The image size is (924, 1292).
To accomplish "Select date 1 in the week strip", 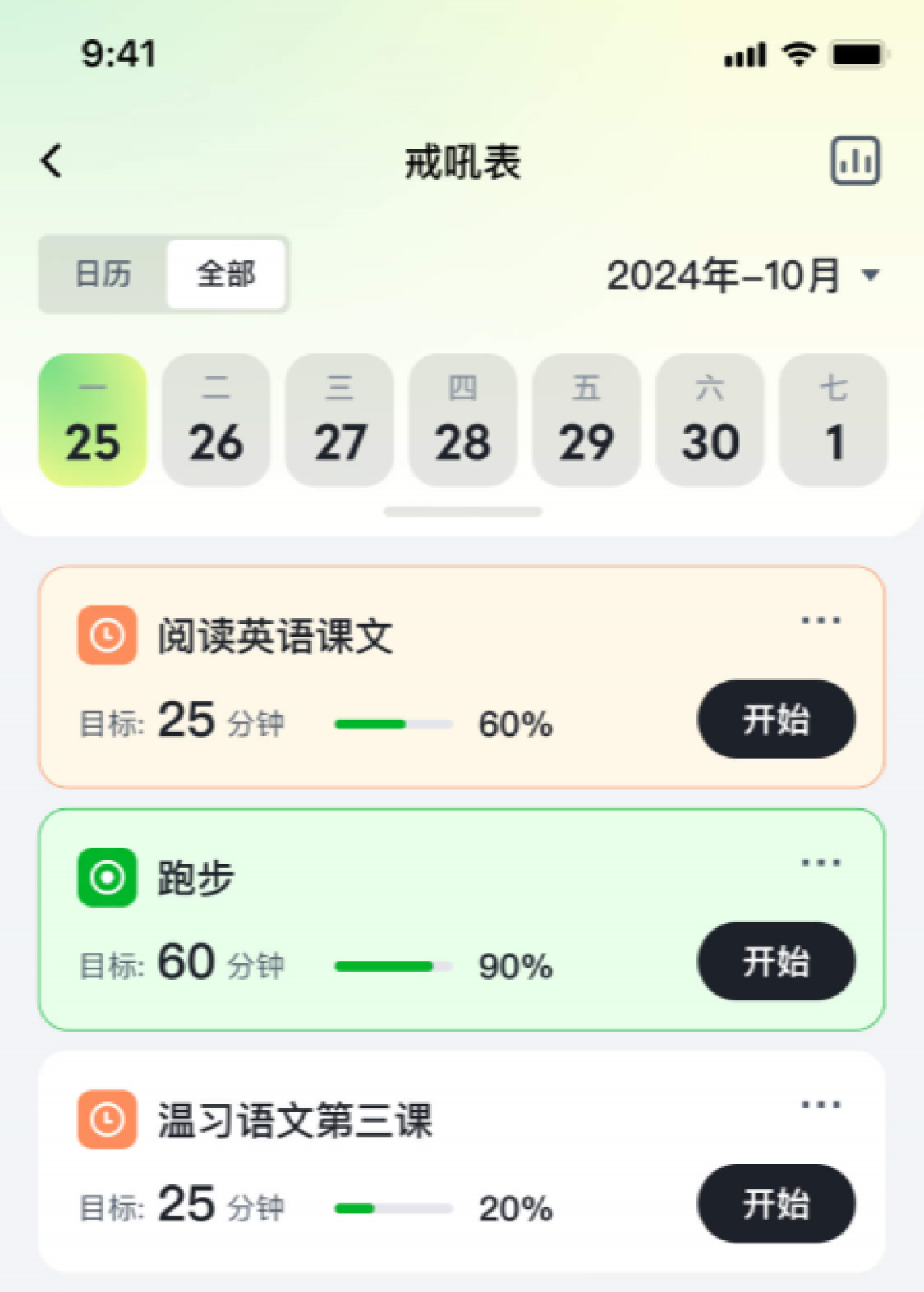I will 834,420.
